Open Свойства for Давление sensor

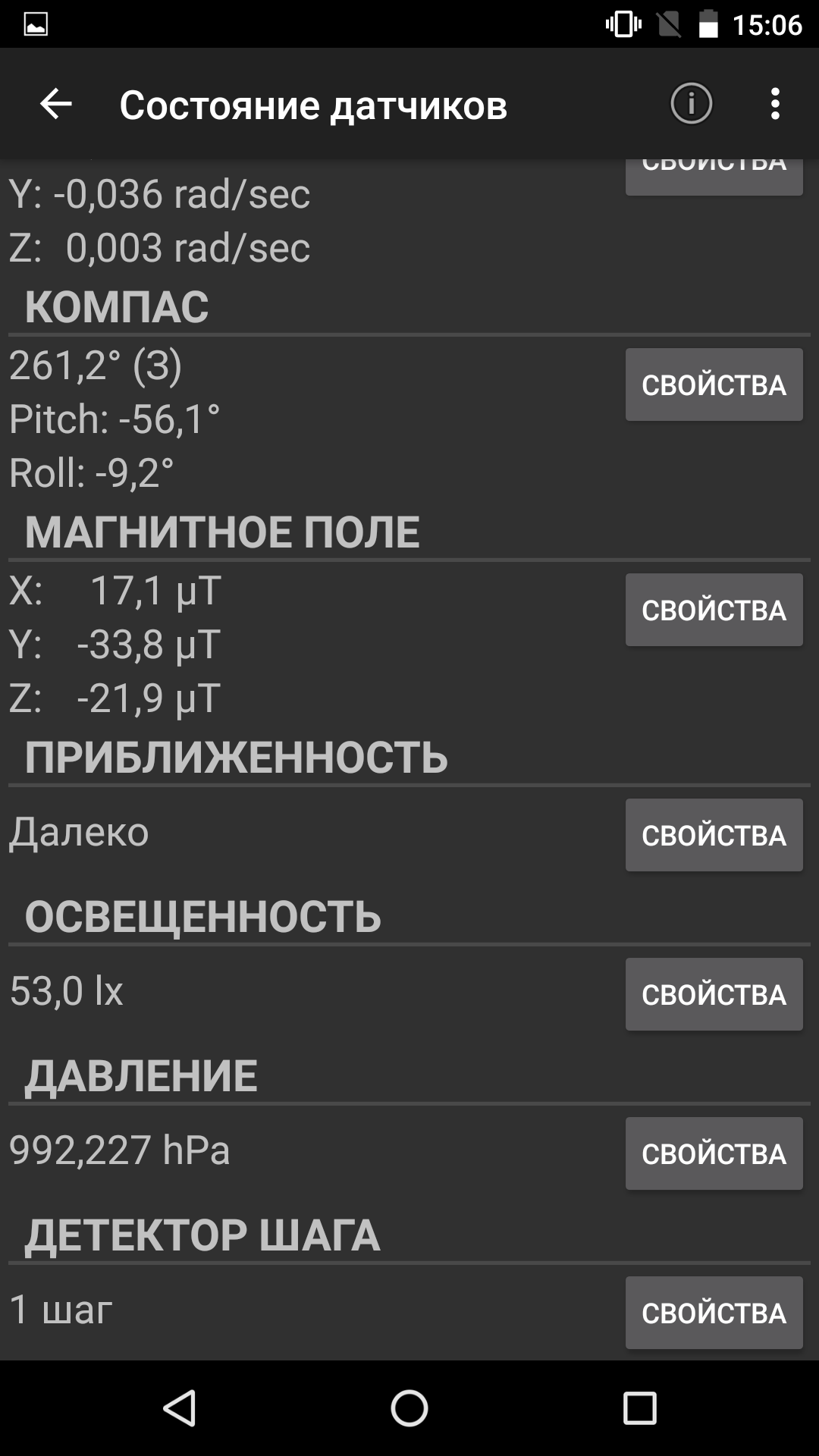coord(714,1153)
